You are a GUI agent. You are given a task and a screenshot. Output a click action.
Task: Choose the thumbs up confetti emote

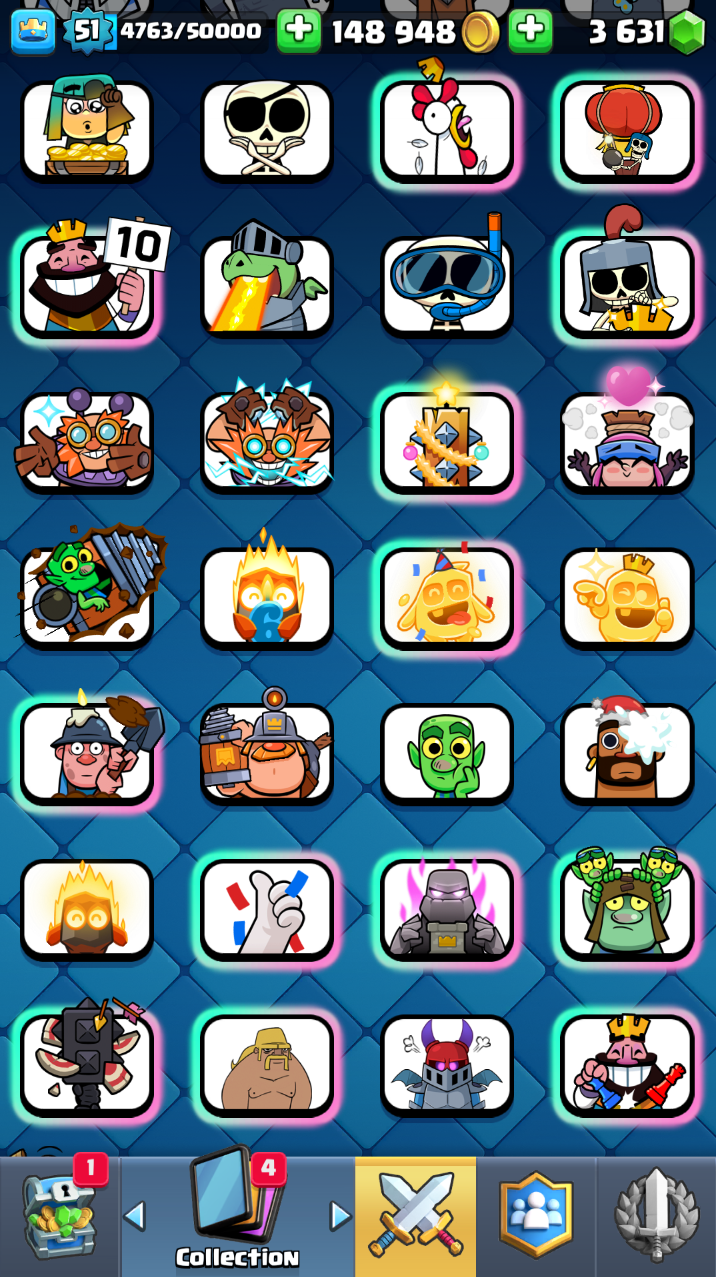[267, 908]
